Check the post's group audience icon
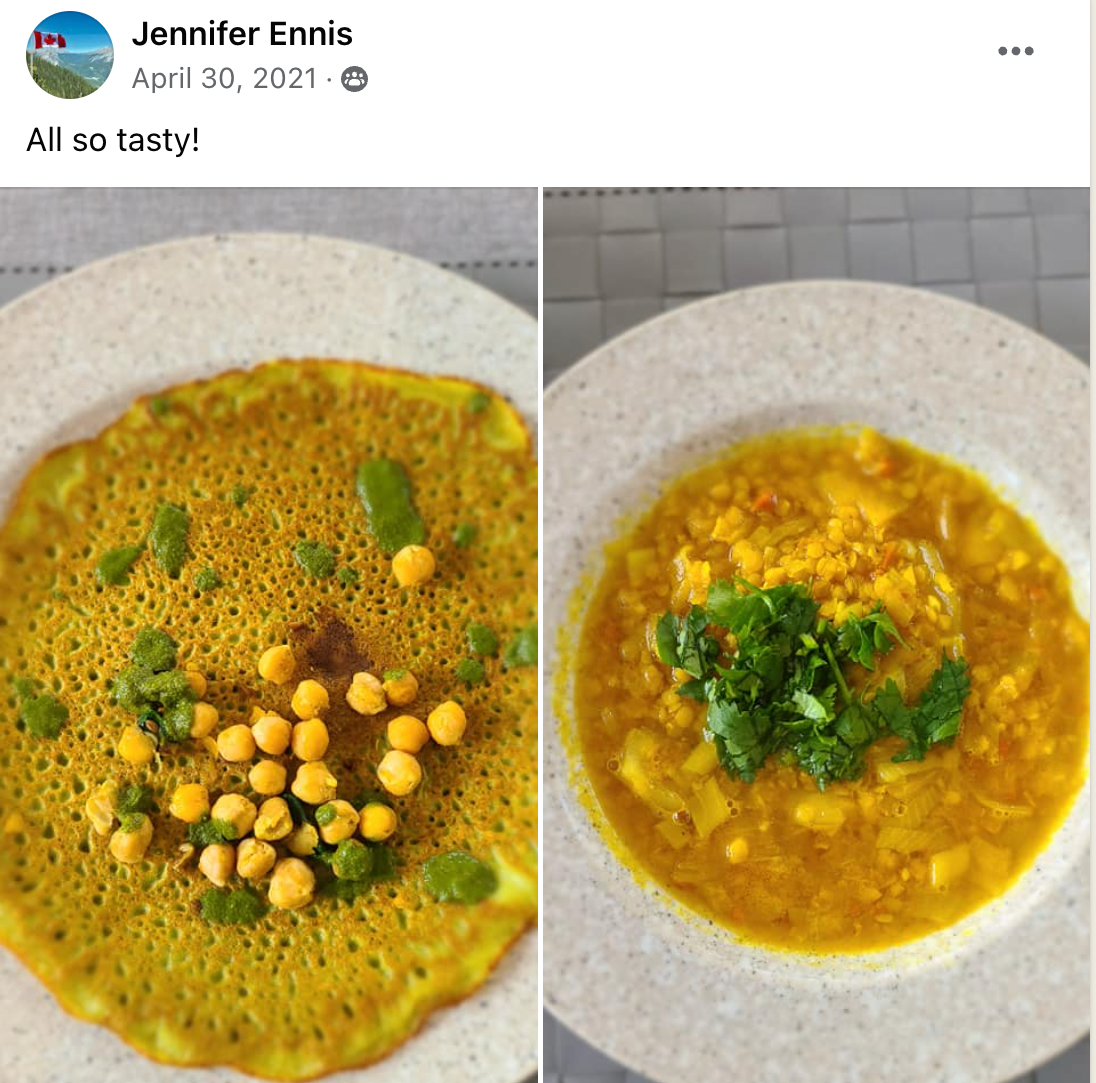This screenshot has height=1083, width=1096. 354,80
